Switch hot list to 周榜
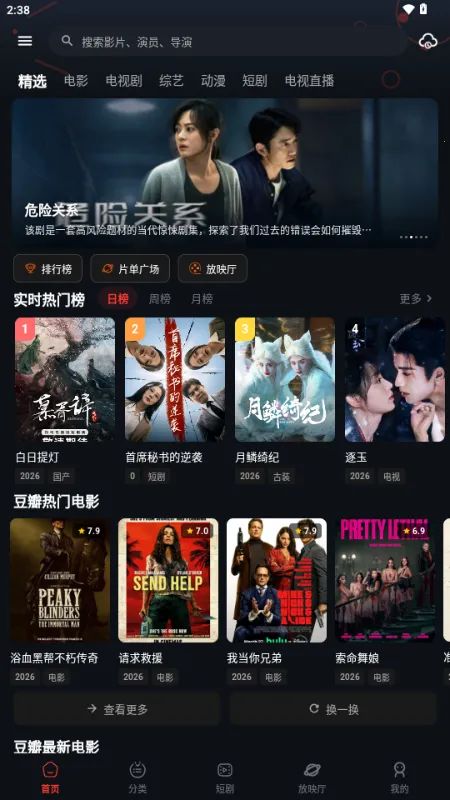The width and height of the screenshot is (450, 800). 160,299
